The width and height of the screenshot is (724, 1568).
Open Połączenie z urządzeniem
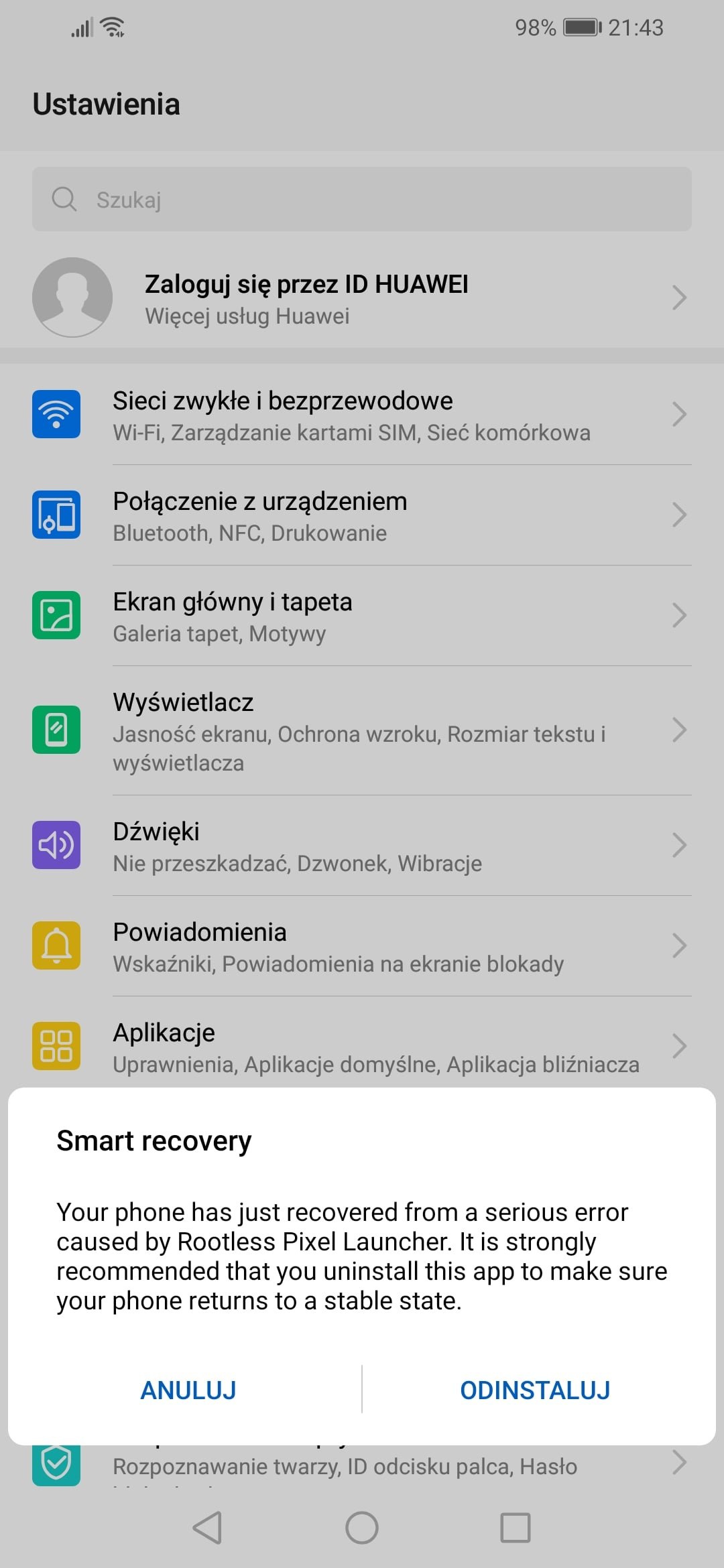coord(362,515)
